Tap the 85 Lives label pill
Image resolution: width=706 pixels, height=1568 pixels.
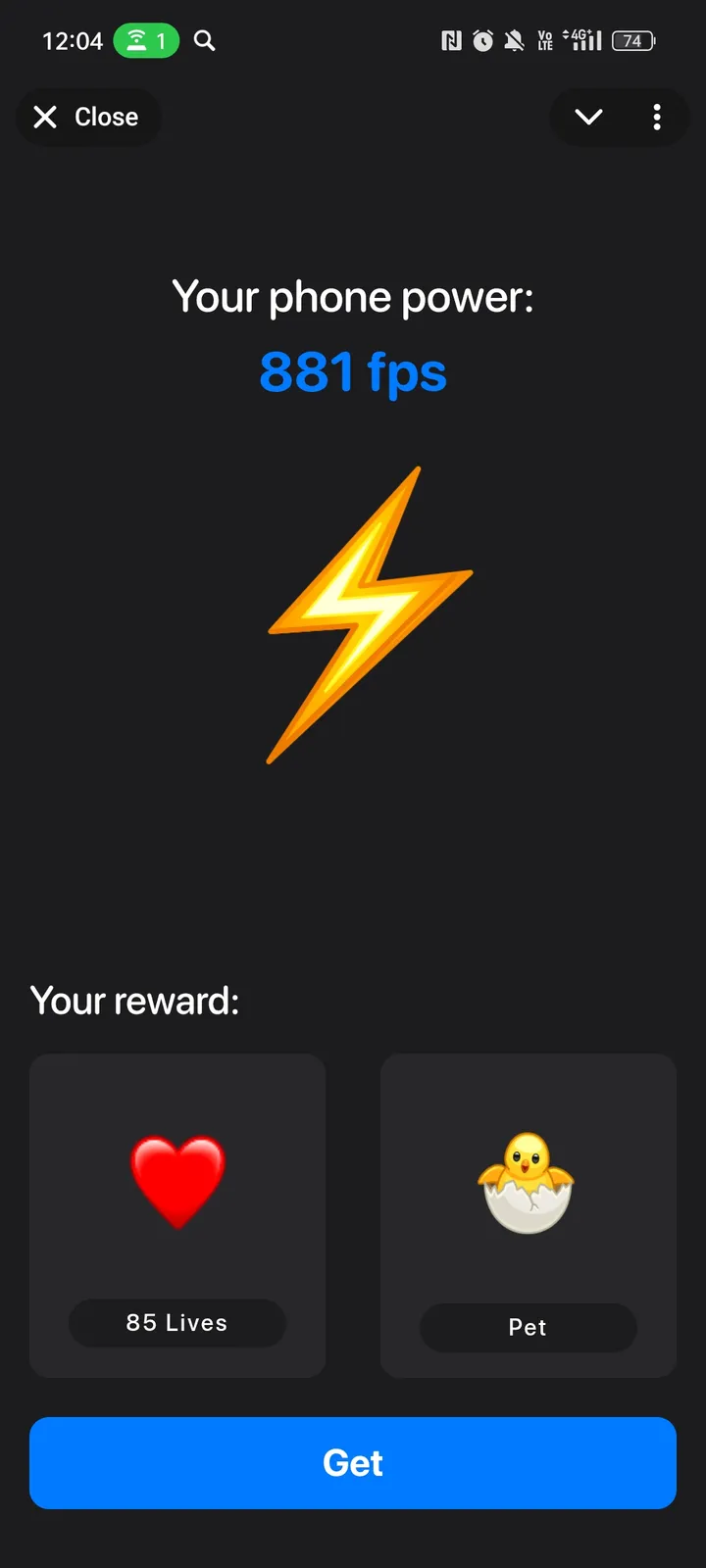point(176,1323)
